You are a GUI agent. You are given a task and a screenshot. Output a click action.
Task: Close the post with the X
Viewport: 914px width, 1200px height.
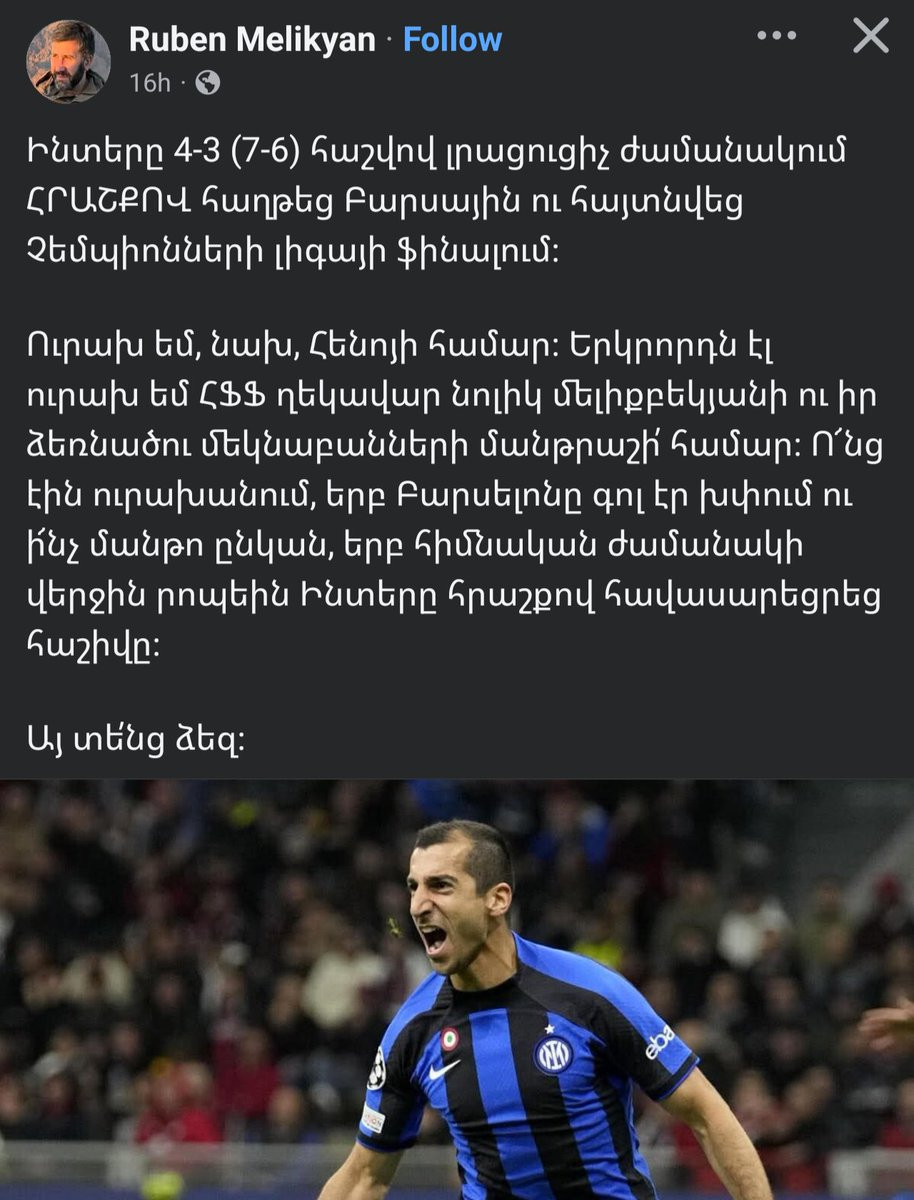tap(870, 36)
